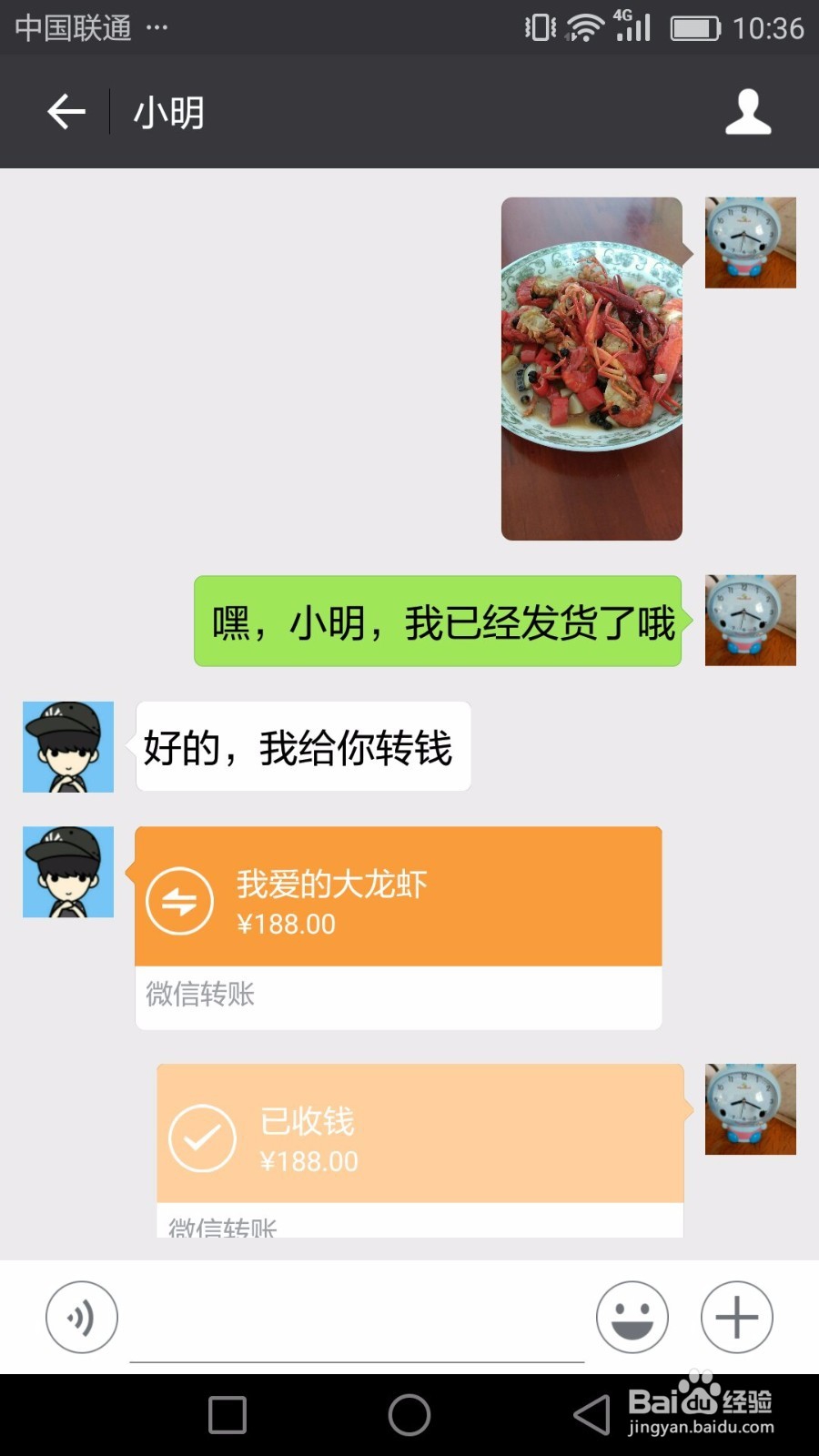This screenshot has width=819, height=1456.
Task: Open the emoji picker
Action: [x=632, y=1317]
